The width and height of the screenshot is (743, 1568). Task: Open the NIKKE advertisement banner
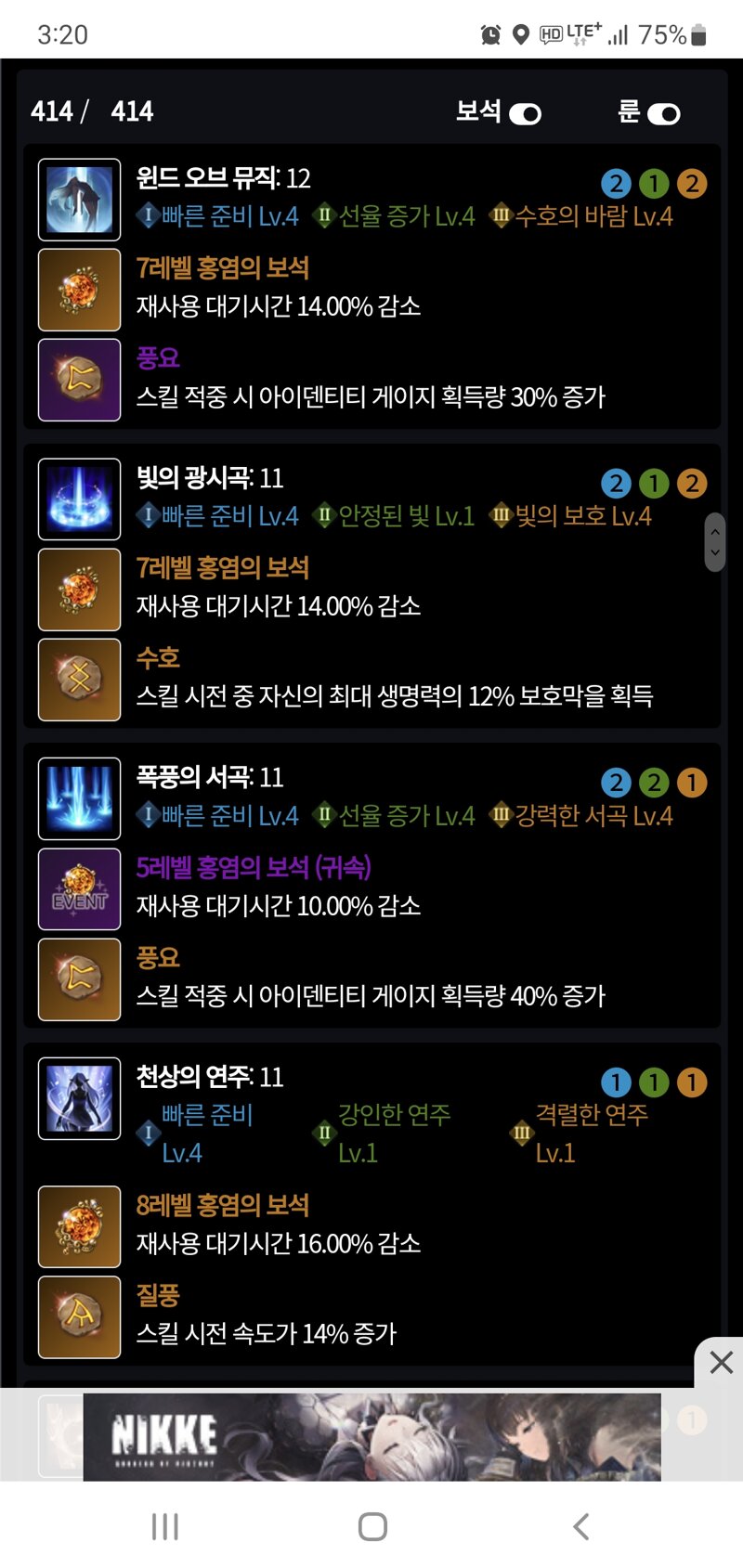point(371,1436)
